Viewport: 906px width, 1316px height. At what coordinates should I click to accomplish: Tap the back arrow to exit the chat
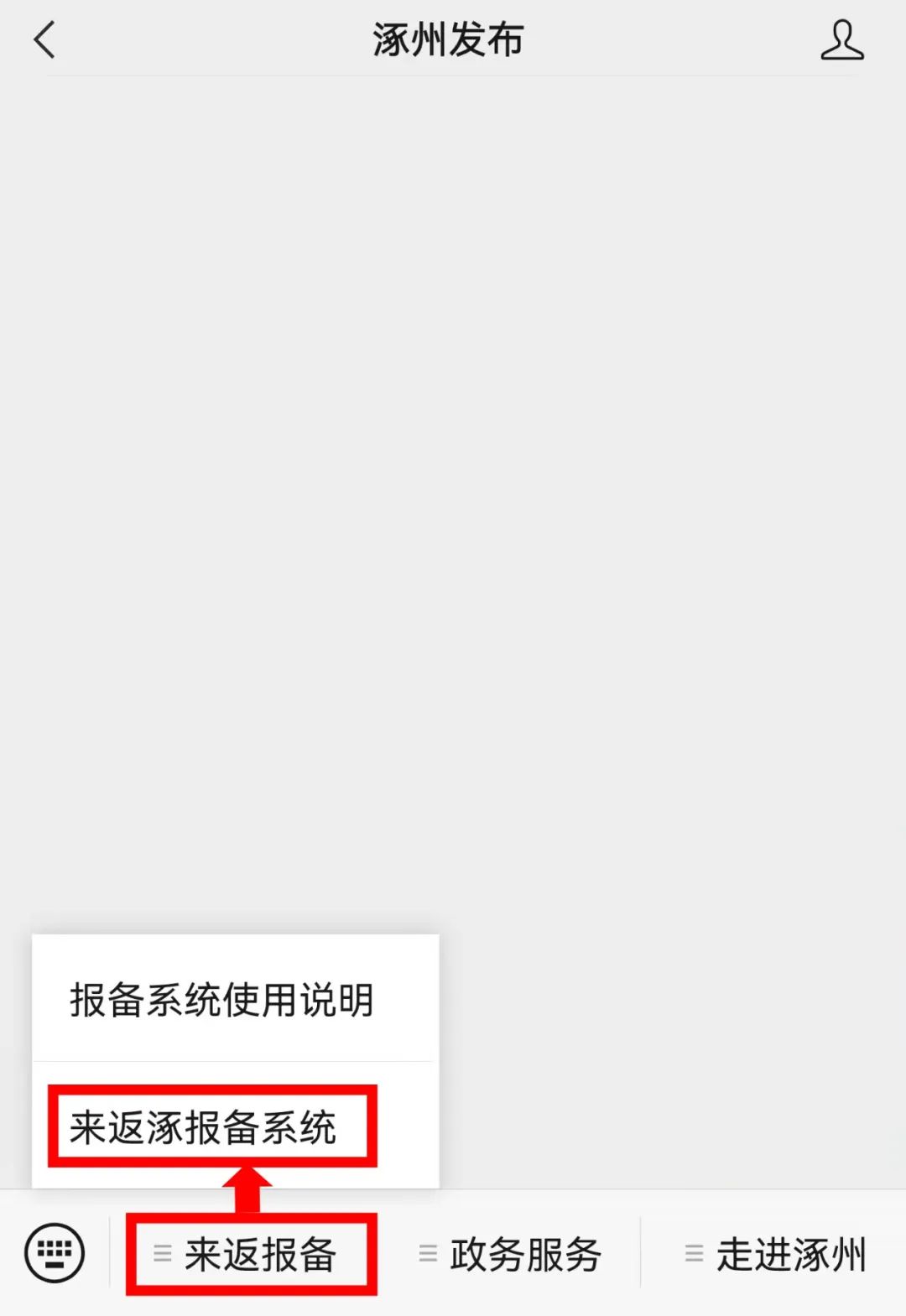tap(45, 39)
